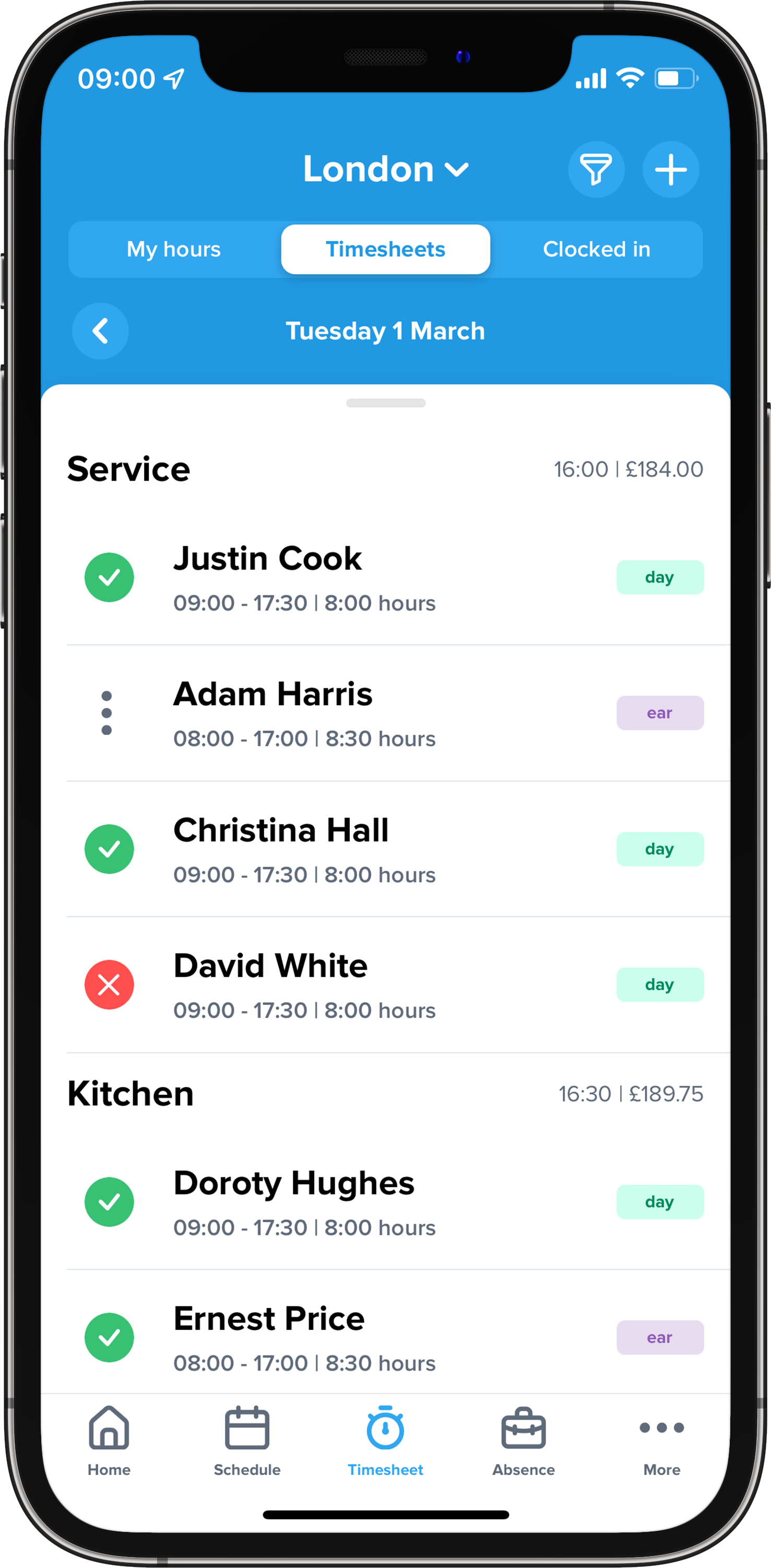Viewport: 771px width, 1568px height.
Task: Switch to the My hours tab
Action: click(x=173, y=249)
